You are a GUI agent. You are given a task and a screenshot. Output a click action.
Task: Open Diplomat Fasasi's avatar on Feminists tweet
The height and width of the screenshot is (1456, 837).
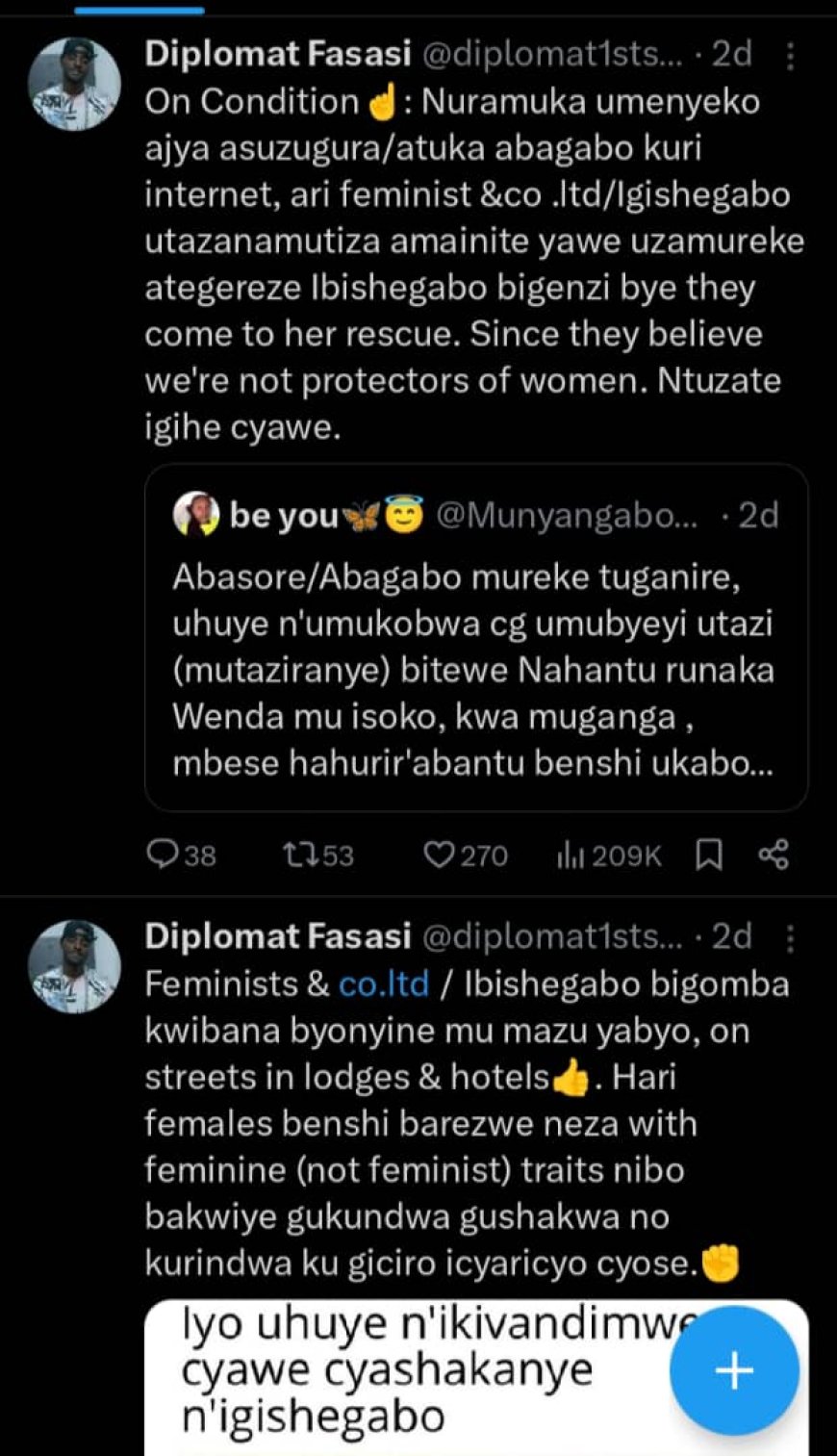[75, 966]
